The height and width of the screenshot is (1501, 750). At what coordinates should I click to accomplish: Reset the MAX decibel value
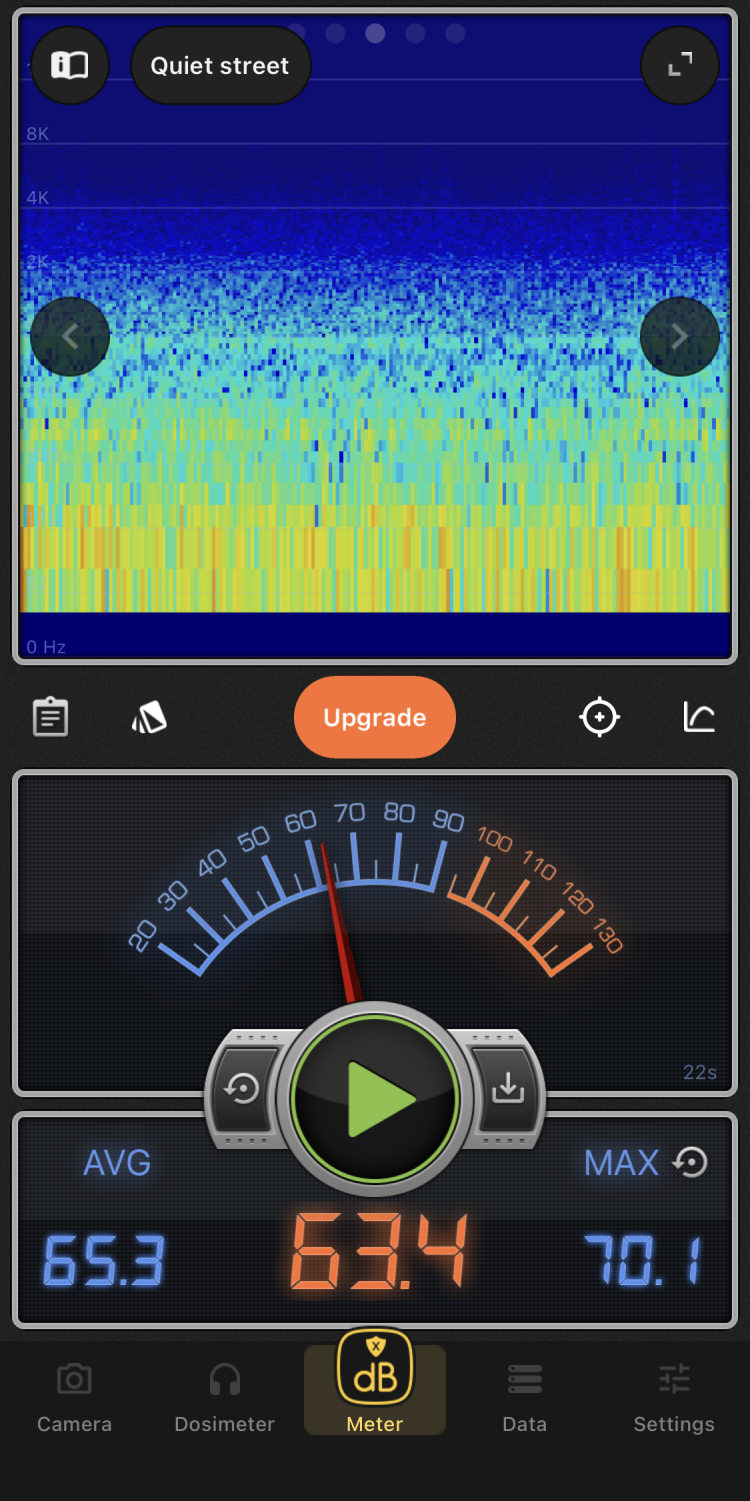point(691,1162)
